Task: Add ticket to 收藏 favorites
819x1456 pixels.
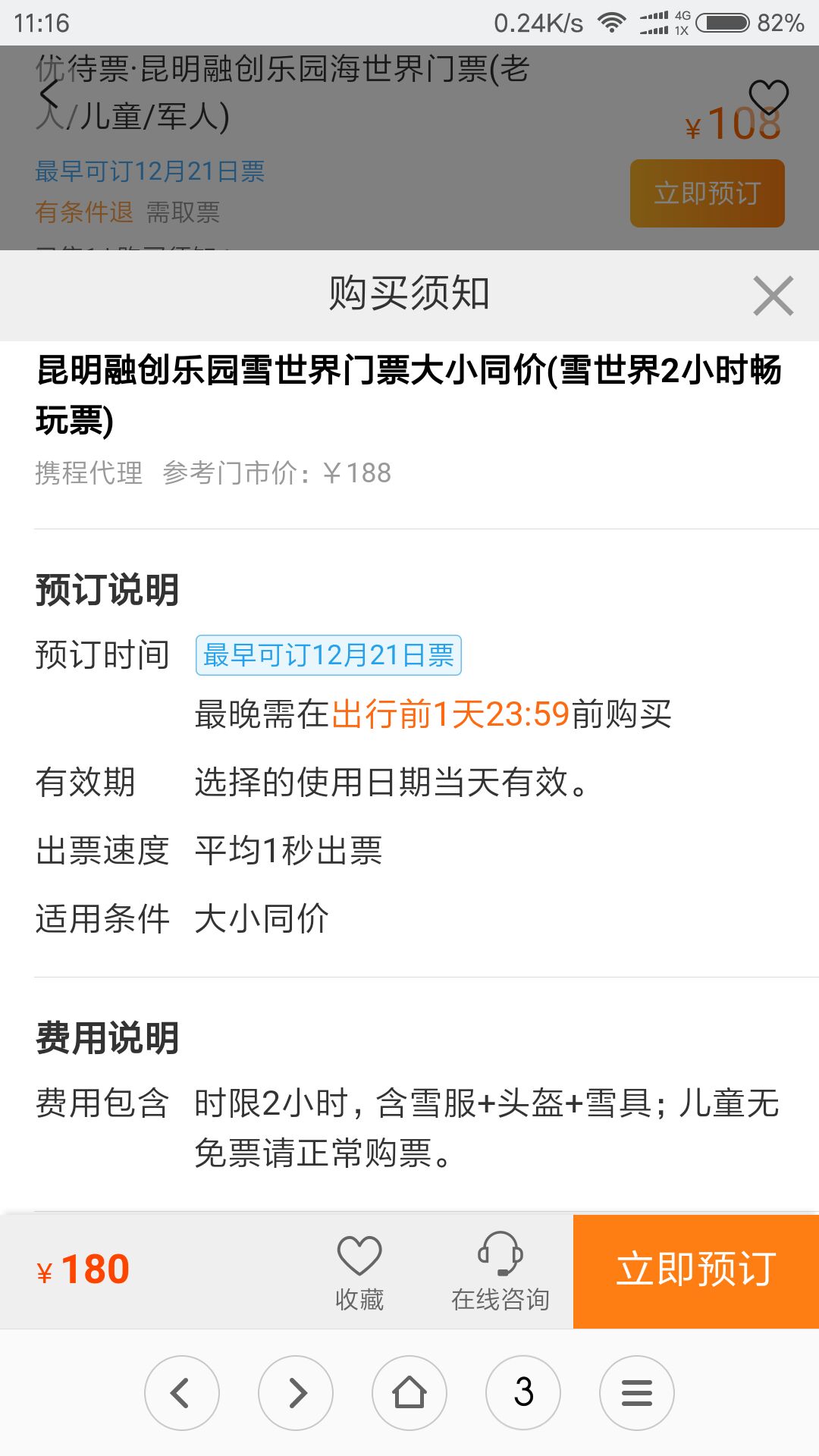Action: click(359, 1270)
